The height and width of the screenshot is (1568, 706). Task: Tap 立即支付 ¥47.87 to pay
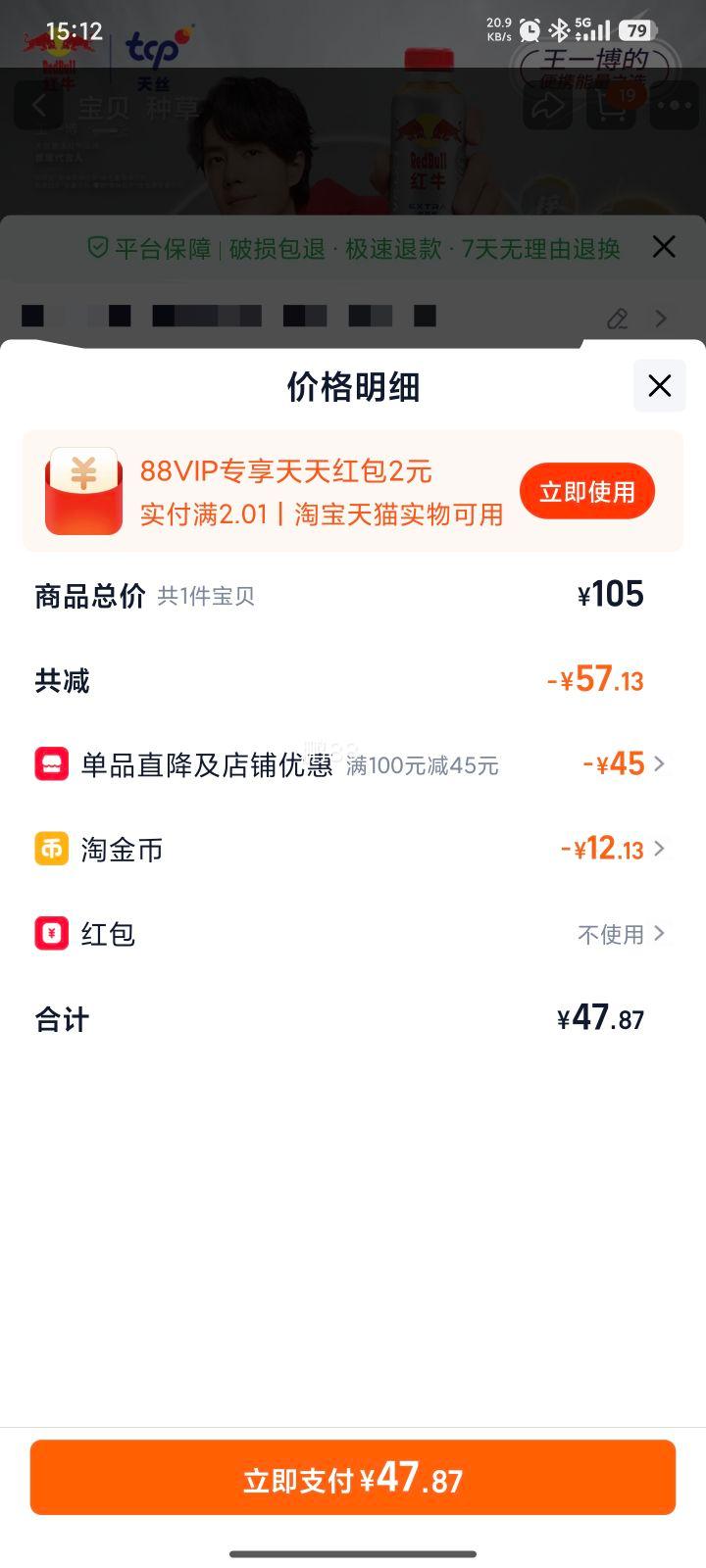tap(353, 1477)
